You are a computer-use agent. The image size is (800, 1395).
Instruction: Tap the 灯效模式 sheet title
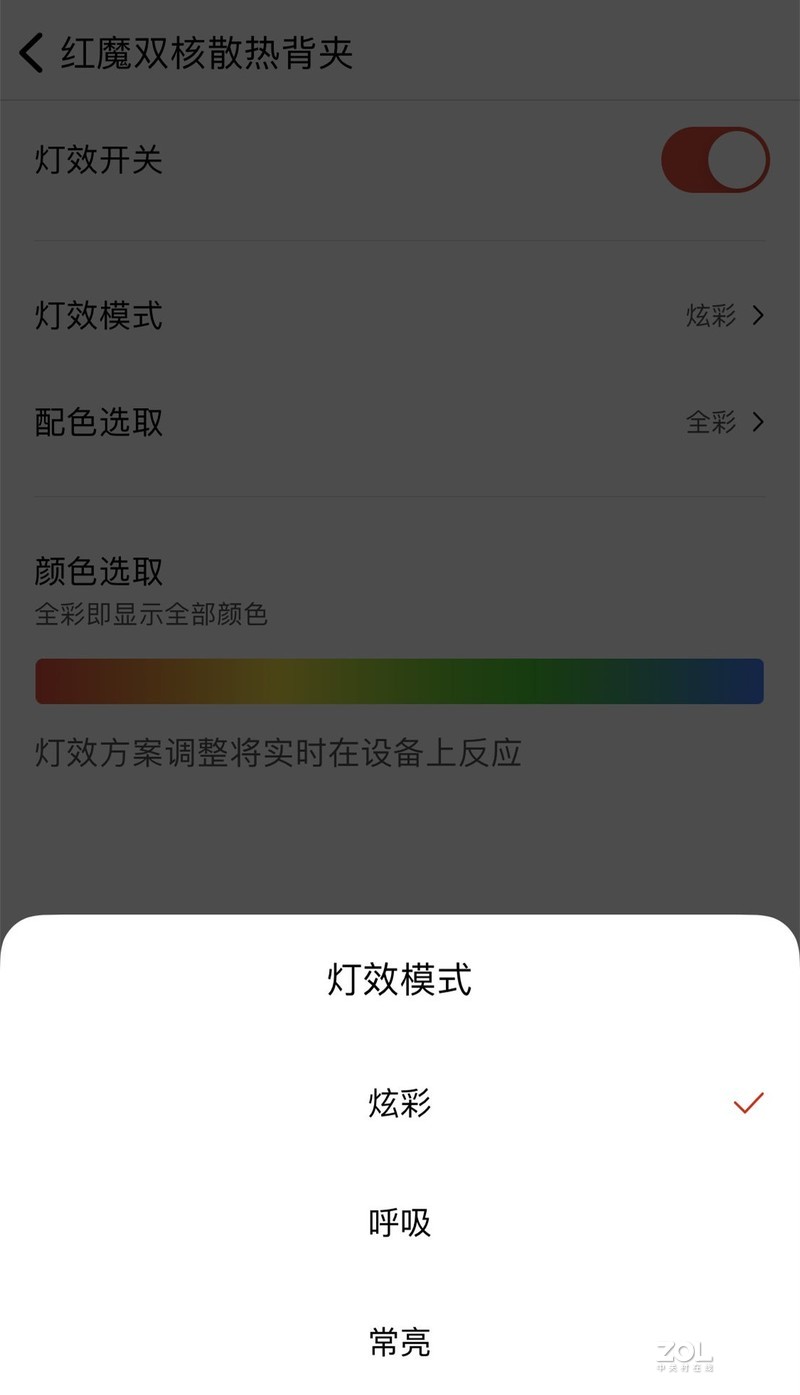(x=400, y=979)
